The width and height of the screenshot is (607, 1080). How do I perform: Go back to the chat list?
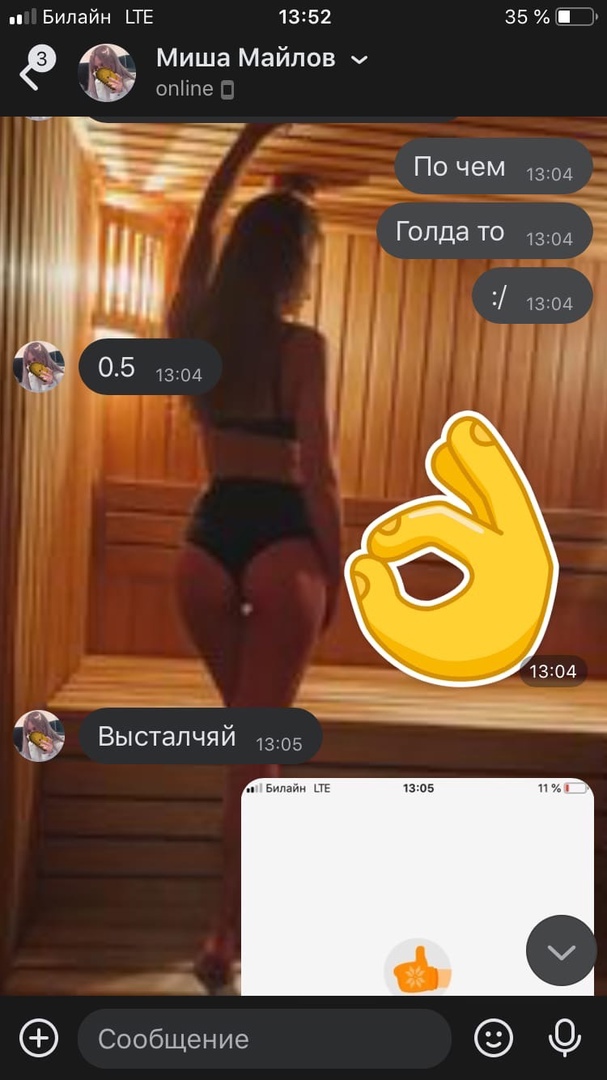pyautogui.click(x=30, y=73)
